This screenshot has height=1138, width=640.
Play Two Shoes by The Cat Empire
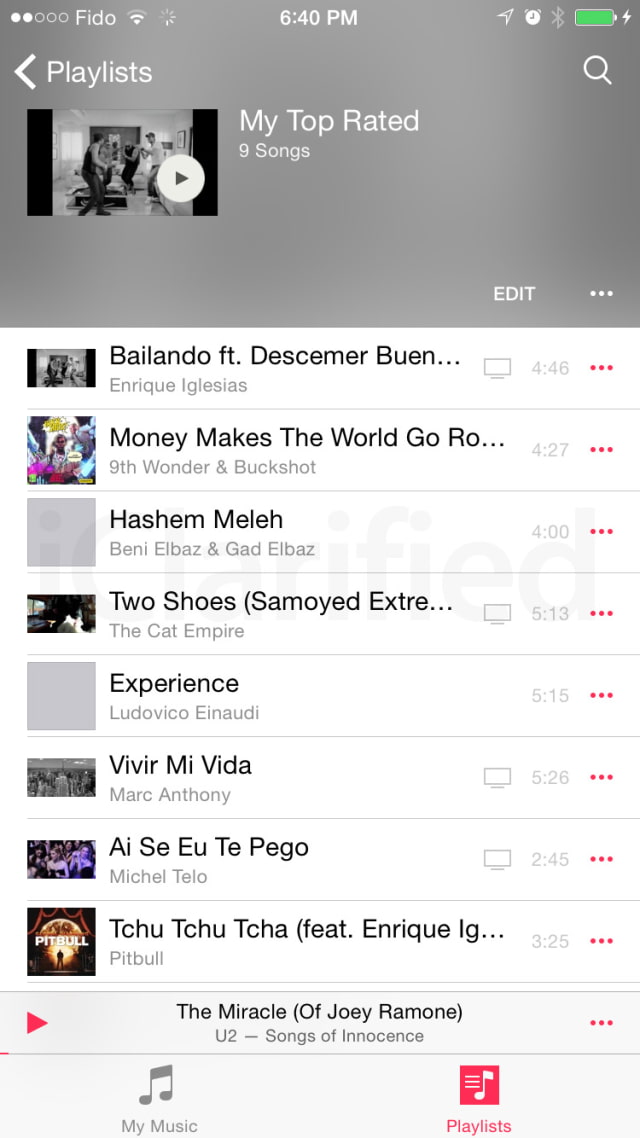coord(280,614)
